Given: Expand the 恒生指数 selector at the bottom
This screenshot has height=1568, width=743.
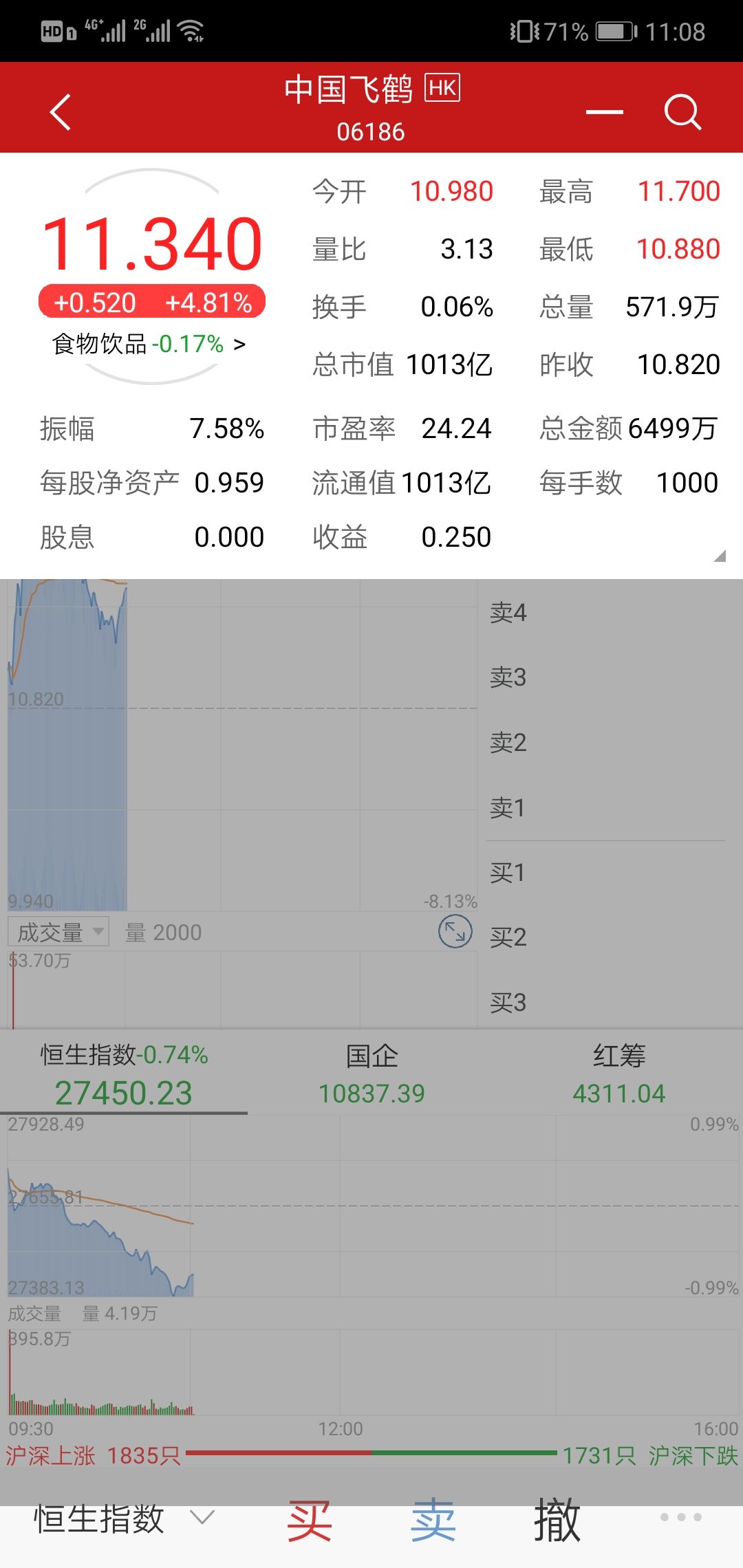Looking at the screenshot, I should 124,1518.
